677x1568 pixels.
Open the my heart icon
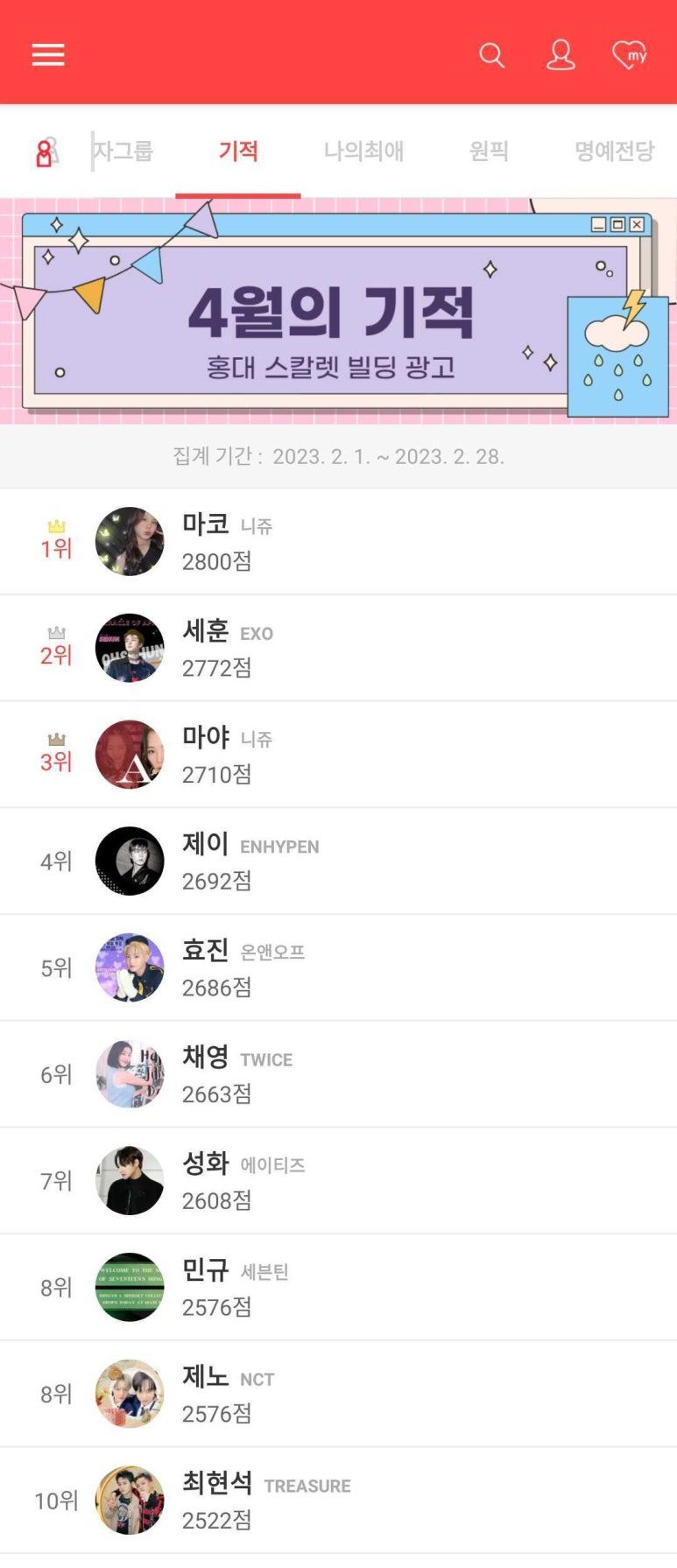pyautogui.click(x=630, y=55)
